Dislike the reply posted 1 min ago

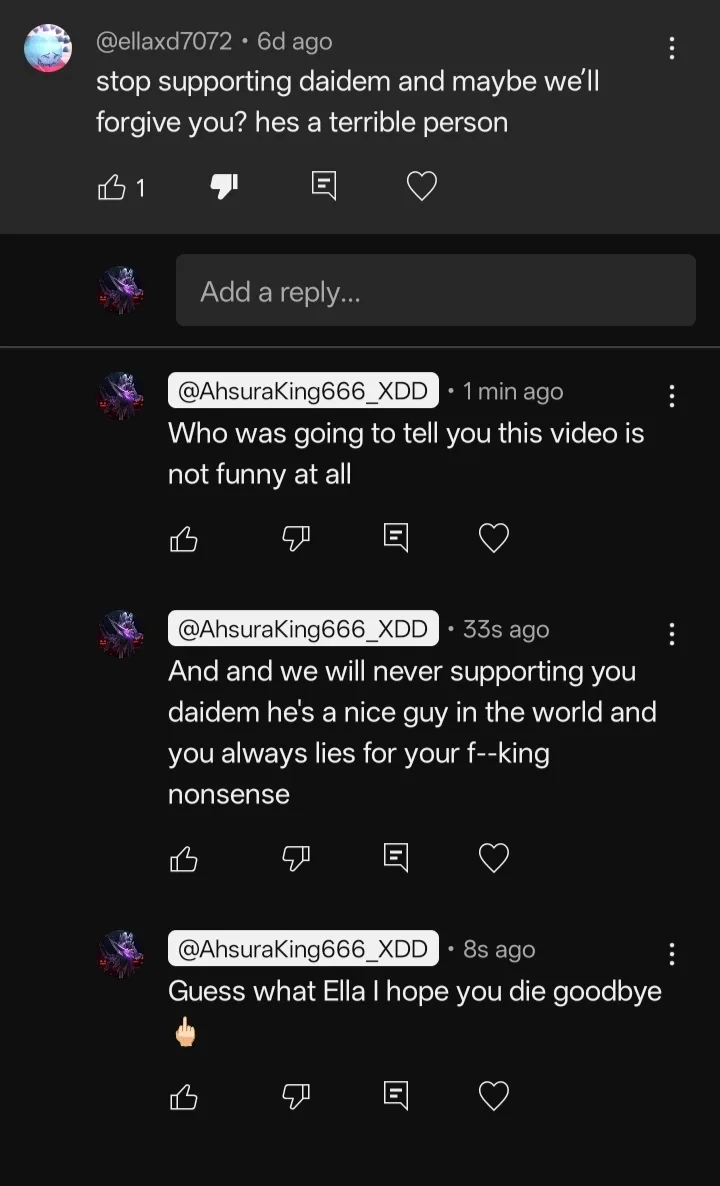pyautogui.click(x=295, y=540)
